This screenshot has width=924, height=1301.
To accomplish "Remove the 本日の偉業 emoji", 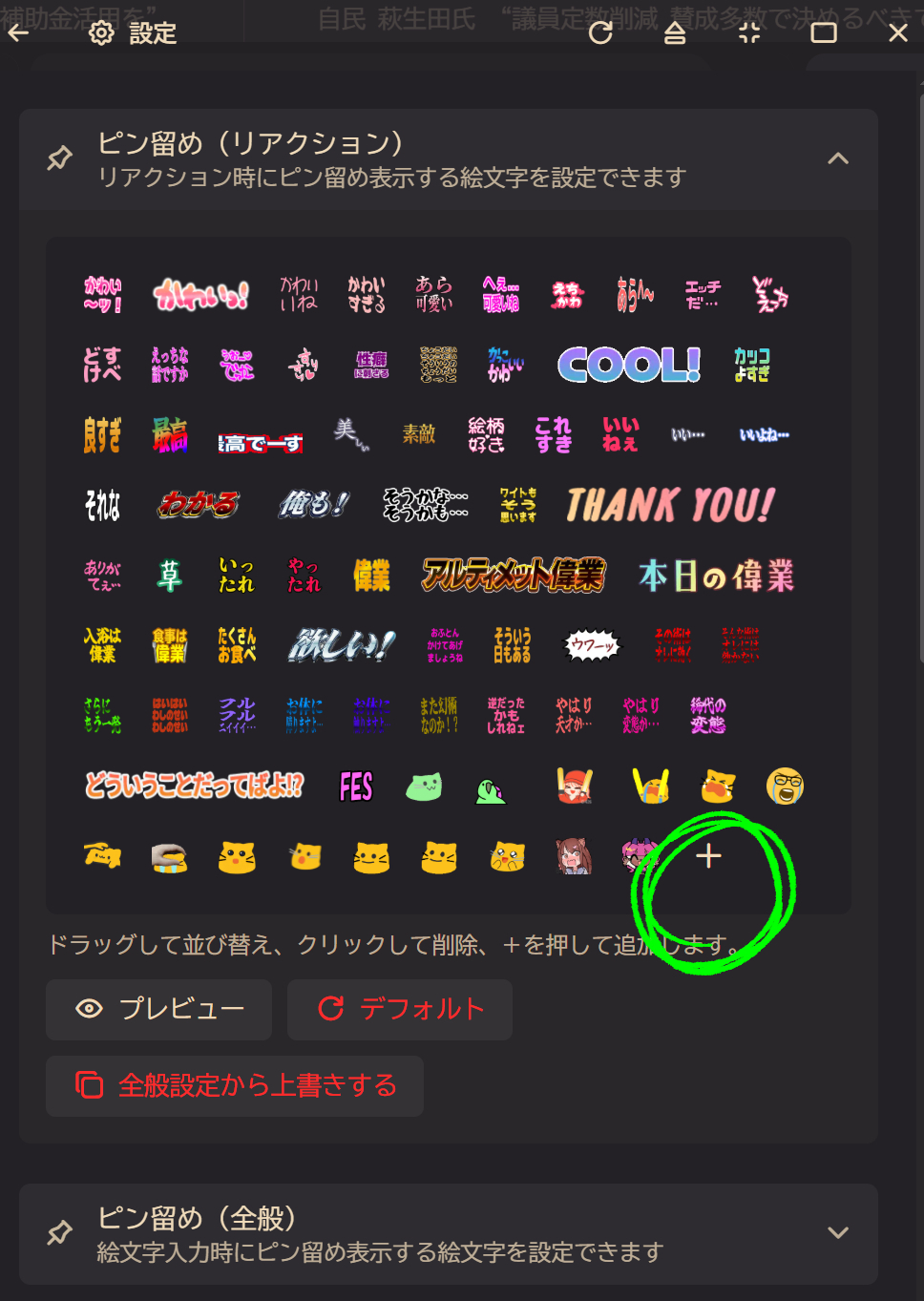I will 716,576.
